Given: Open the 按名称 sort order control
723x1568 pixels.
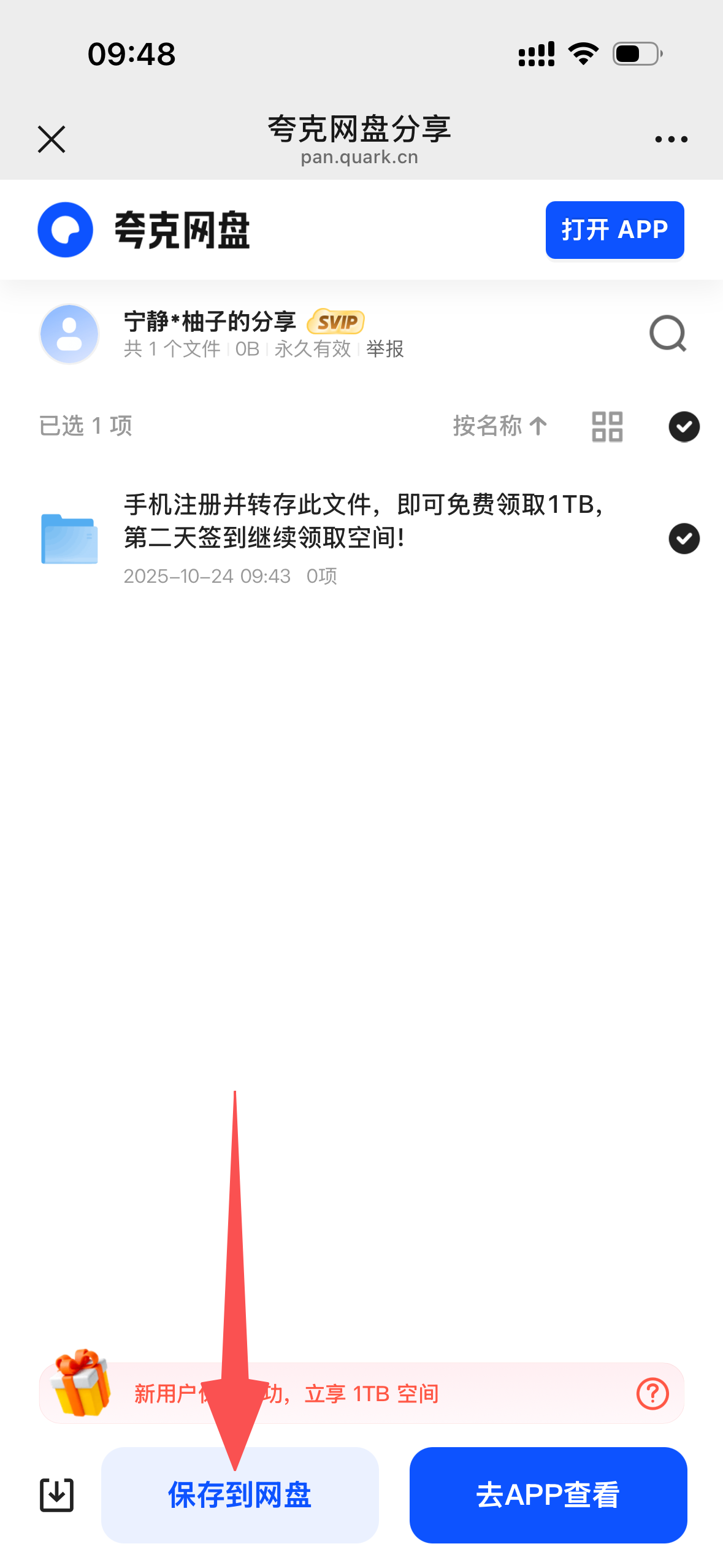Looking at the screenshot, I should 500,426.
